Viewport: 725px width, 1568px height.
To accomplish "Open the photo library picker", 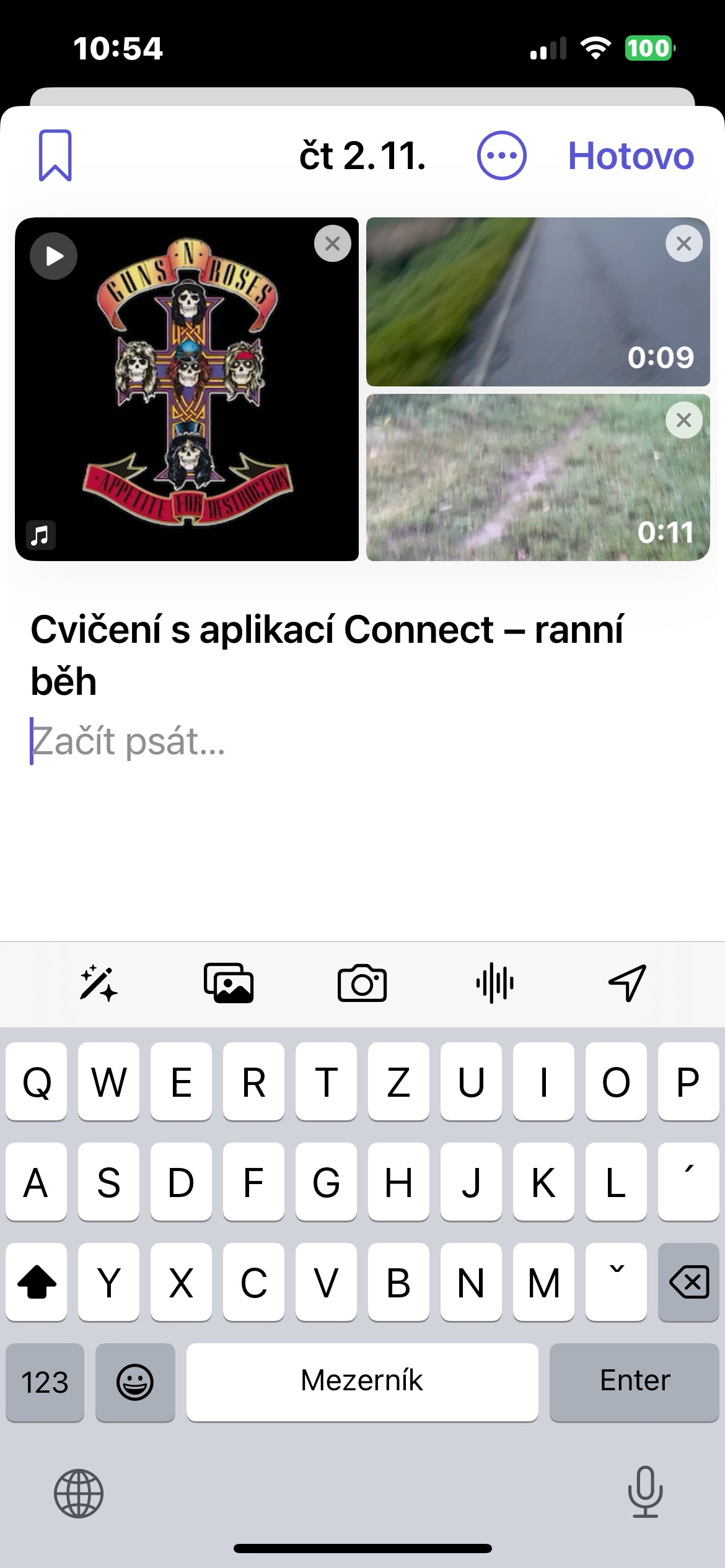I will [229, 983].
